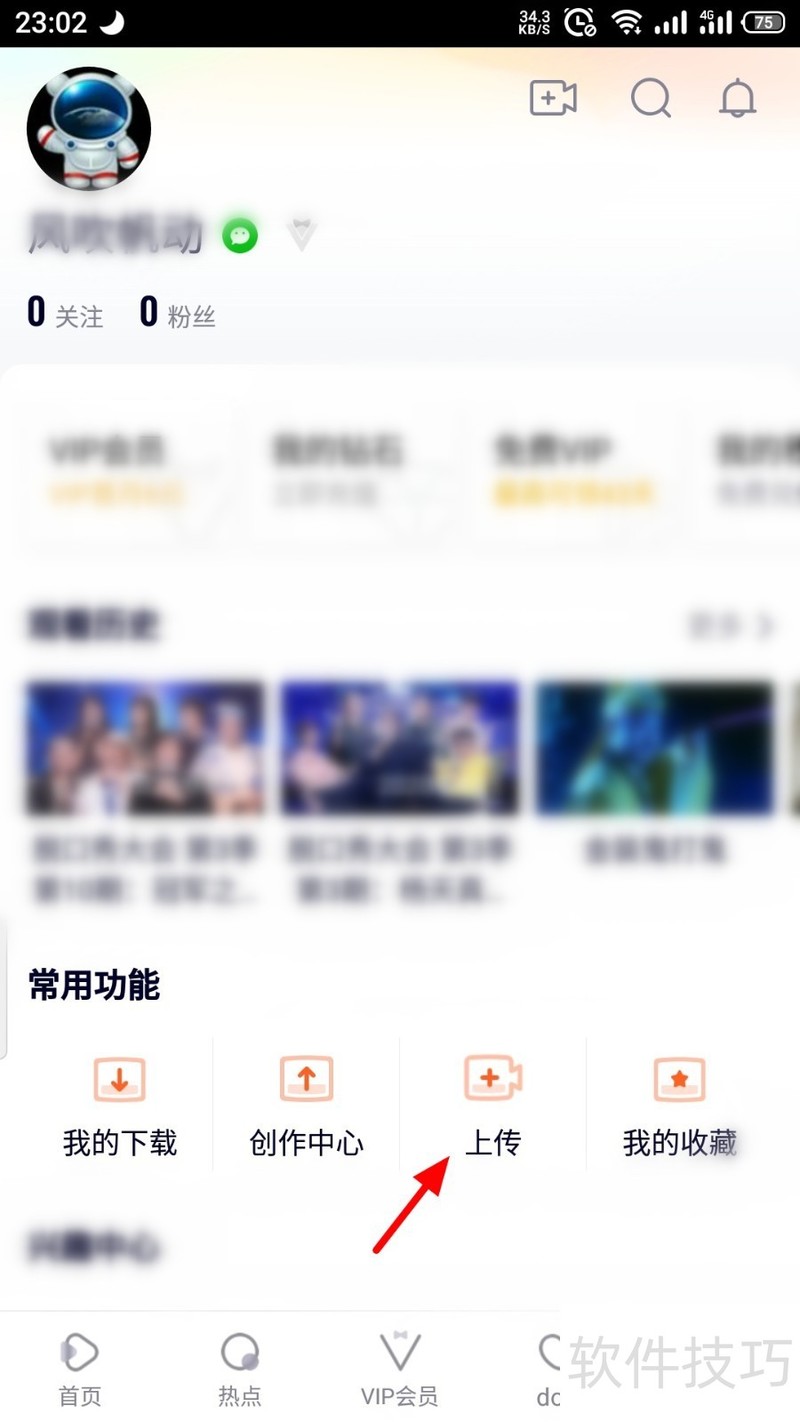Open the notifications bell
Screen dimensions: 800x1422
click(x=738, y=98)
